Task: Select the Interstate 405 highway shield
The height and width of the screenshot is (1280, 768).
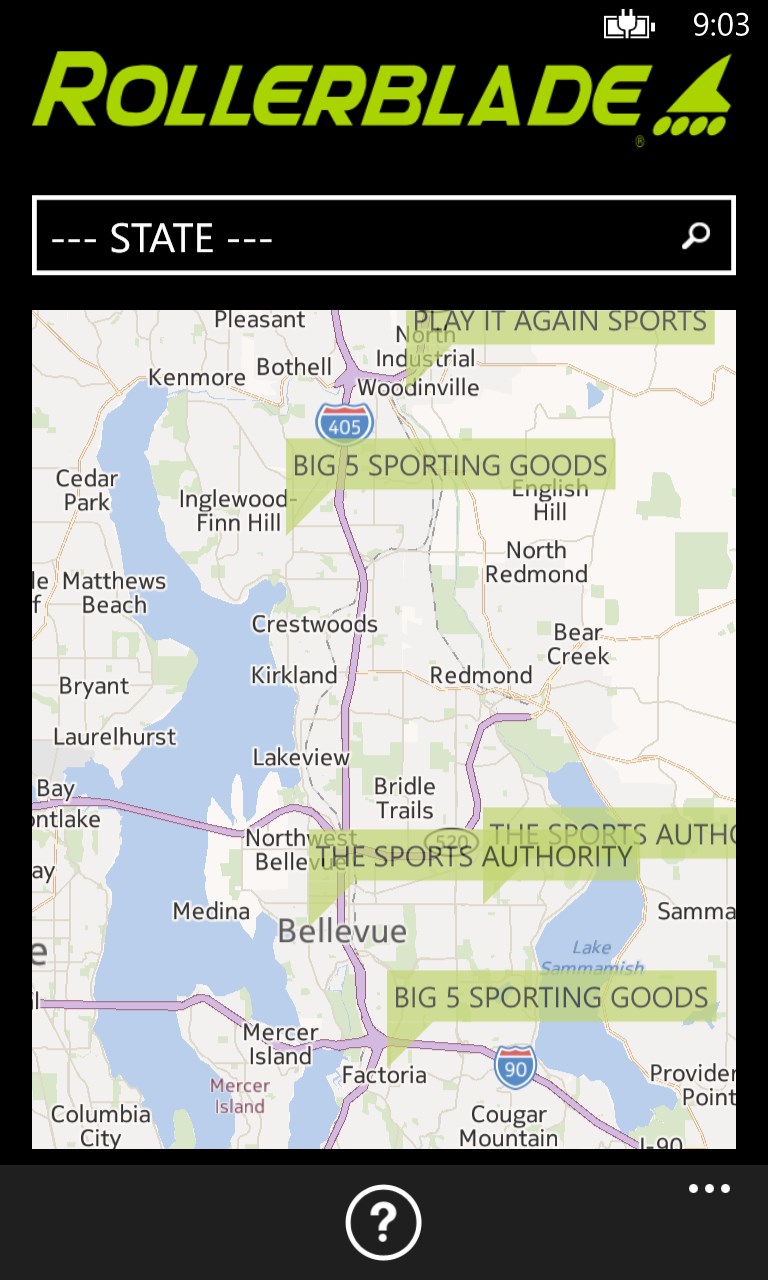Action: coord(343,422)
